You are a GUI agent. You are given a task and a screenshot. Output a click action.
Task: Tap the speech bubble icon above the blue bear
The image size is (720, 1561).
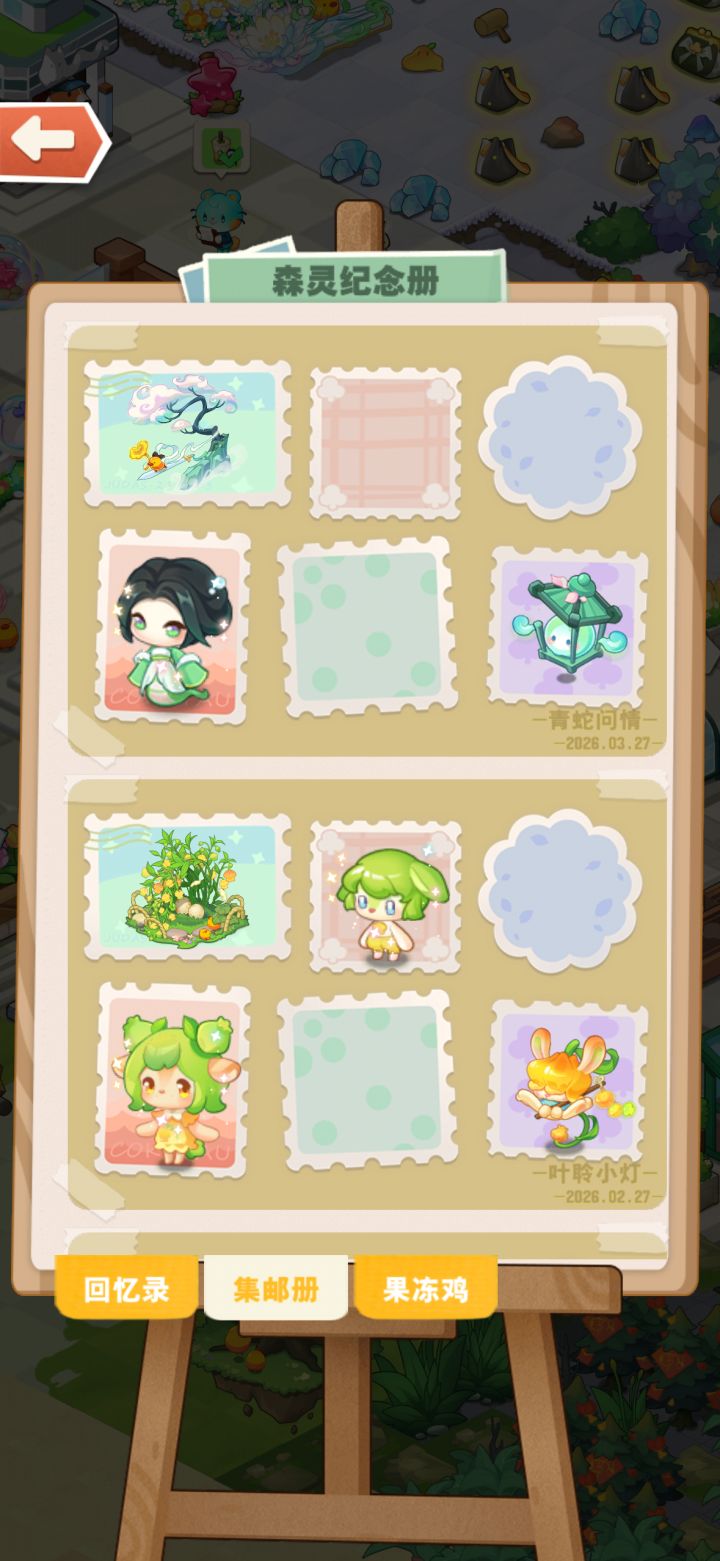222,148
